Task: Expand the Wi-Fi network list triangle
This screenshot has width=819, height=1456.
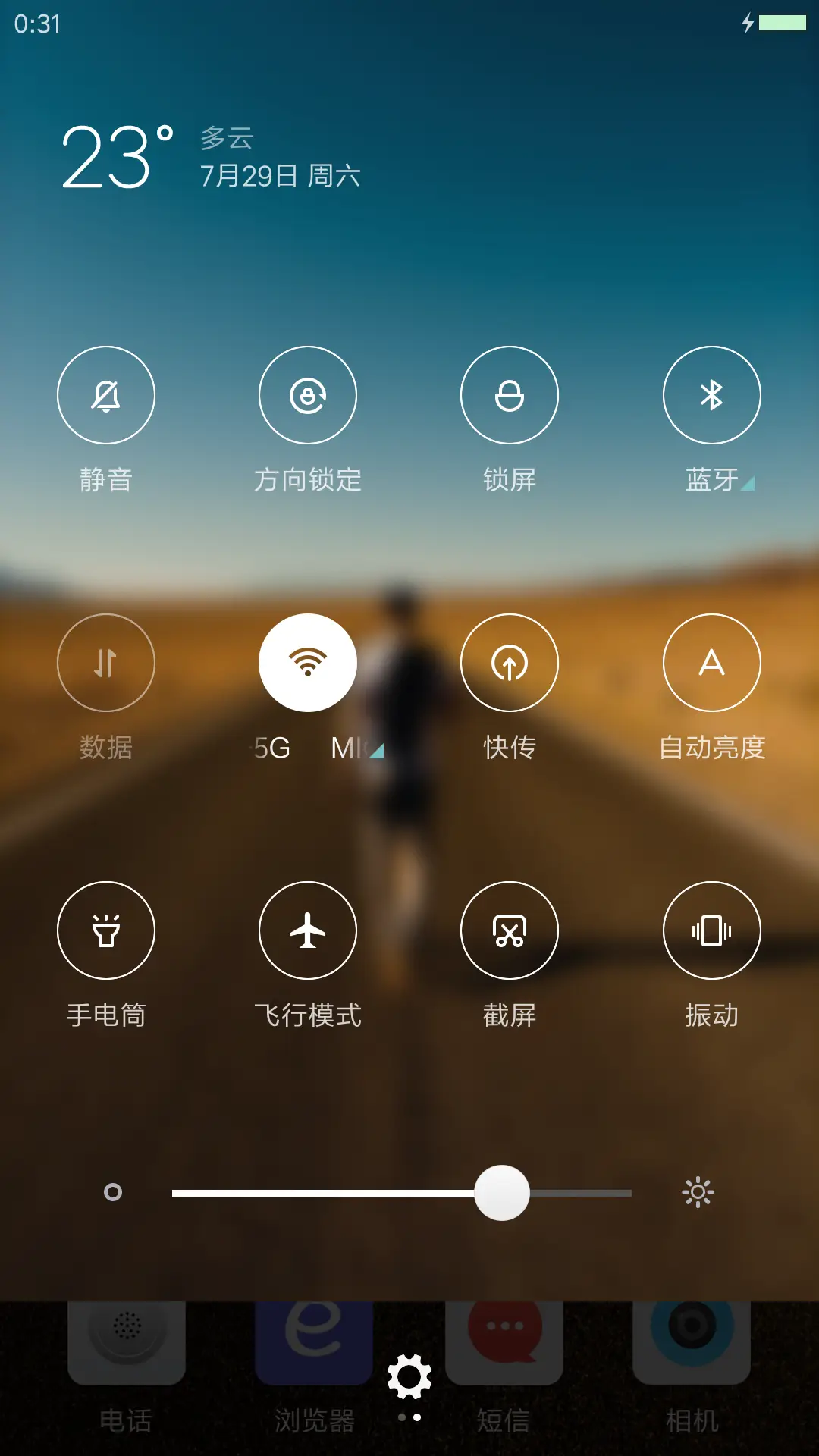Action: point(377,749)
